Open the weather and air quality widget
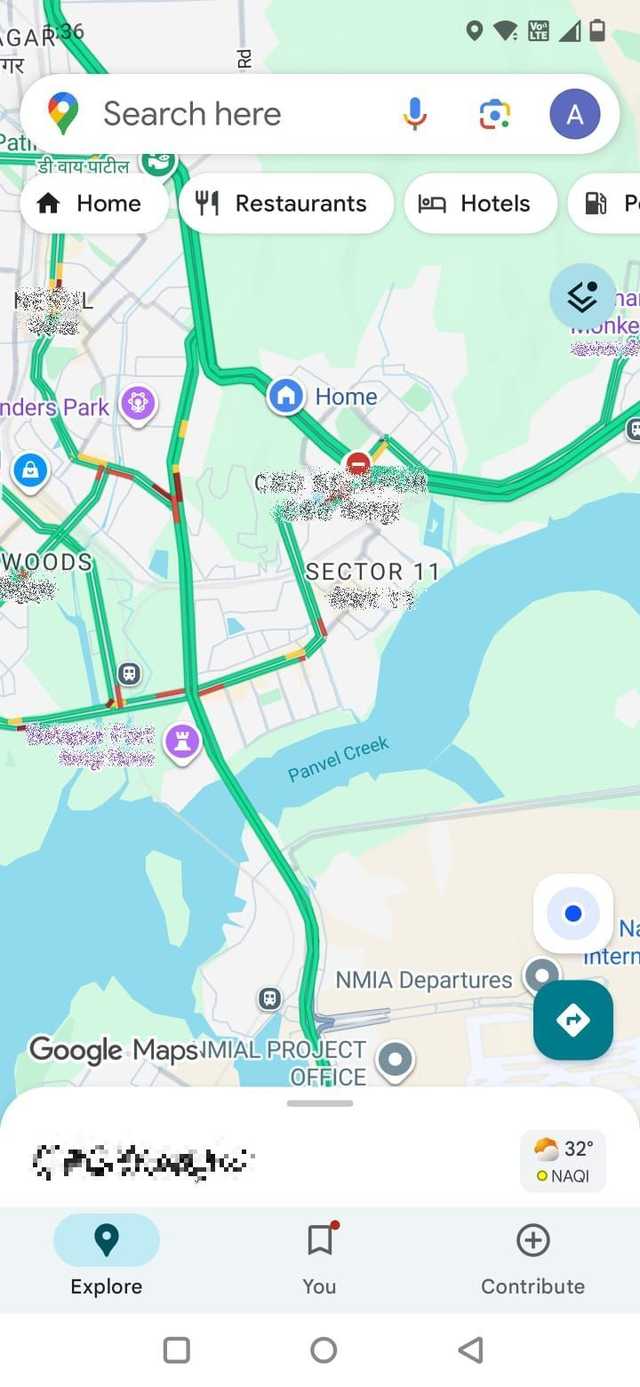640x1387 pixels. (563, 1161)
